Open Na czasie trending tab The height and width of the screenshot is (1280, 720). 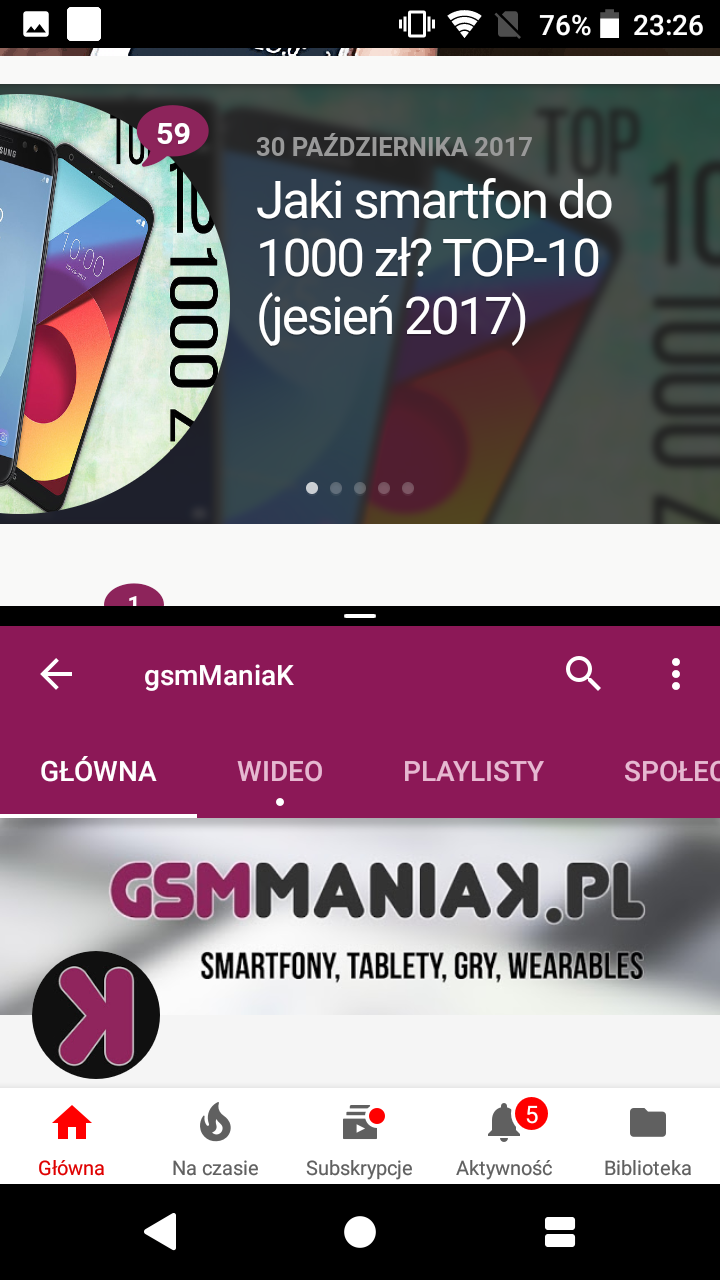(x=215, y=1138)
